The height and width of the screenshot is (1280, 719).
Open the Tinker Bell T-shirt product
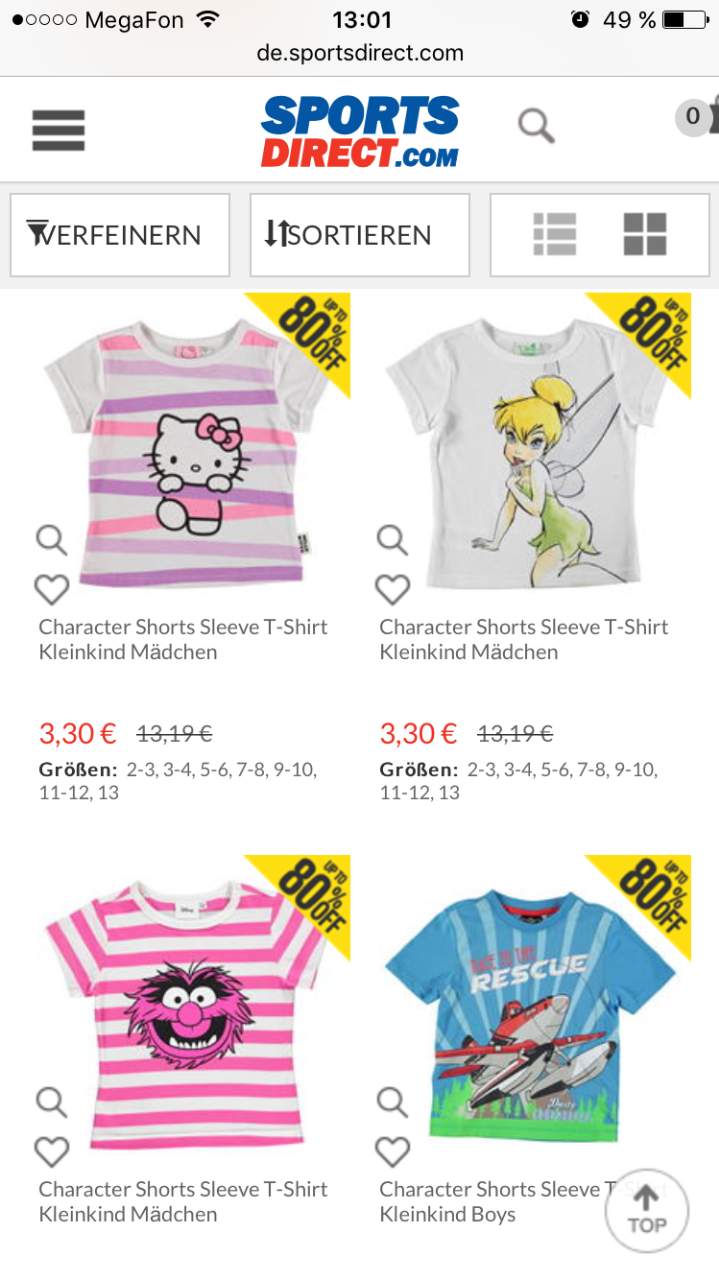point(529,452)
